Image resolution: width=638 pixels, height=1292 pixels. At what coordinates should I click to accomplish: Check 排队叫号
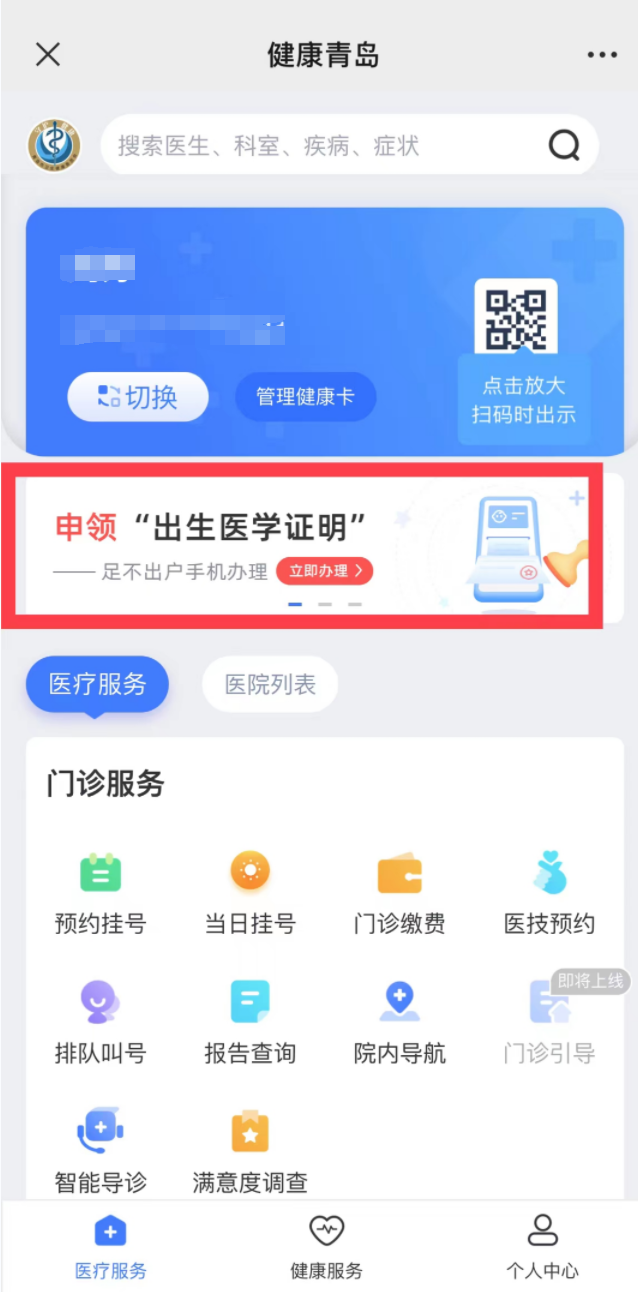pyautogui.click(x=100, y=1022)
